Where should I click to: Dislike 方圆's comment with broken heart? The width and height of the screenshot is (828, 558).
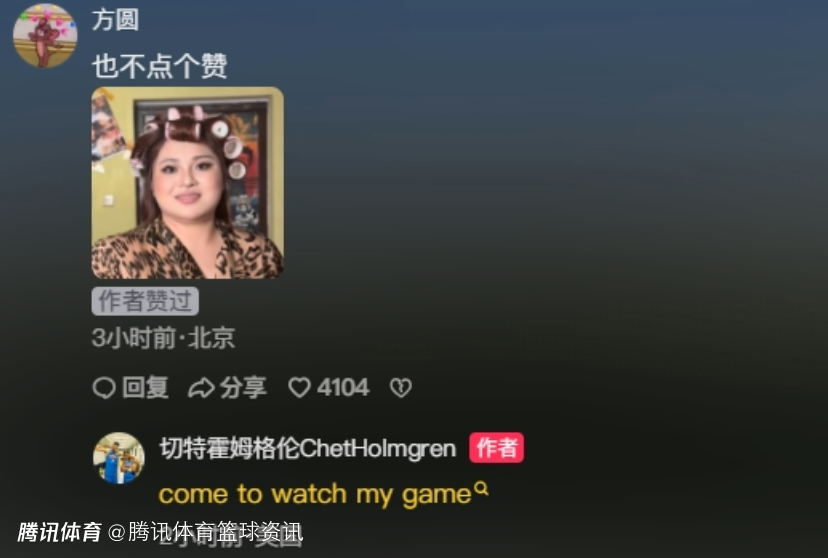click(x=400, y=388)
